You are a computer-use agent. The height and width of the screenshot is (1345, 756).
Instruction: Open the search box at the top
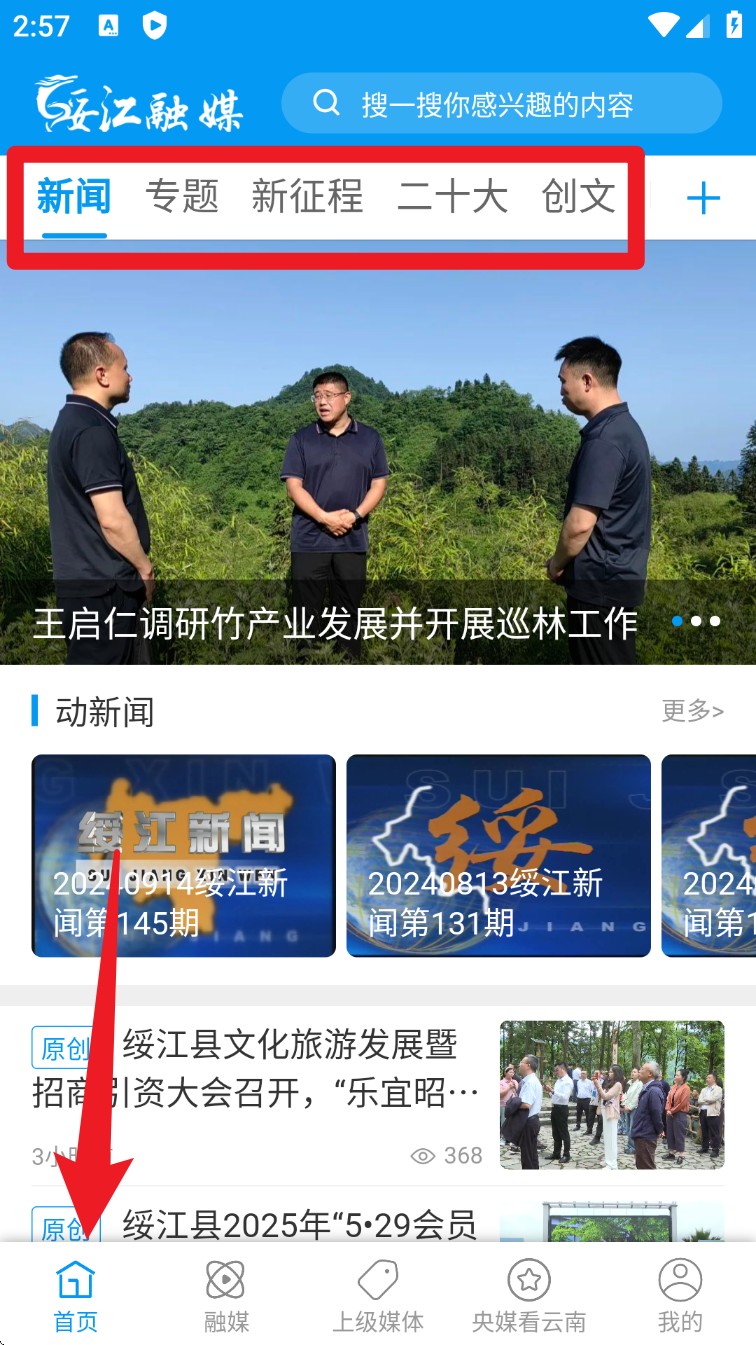[500, 104]
